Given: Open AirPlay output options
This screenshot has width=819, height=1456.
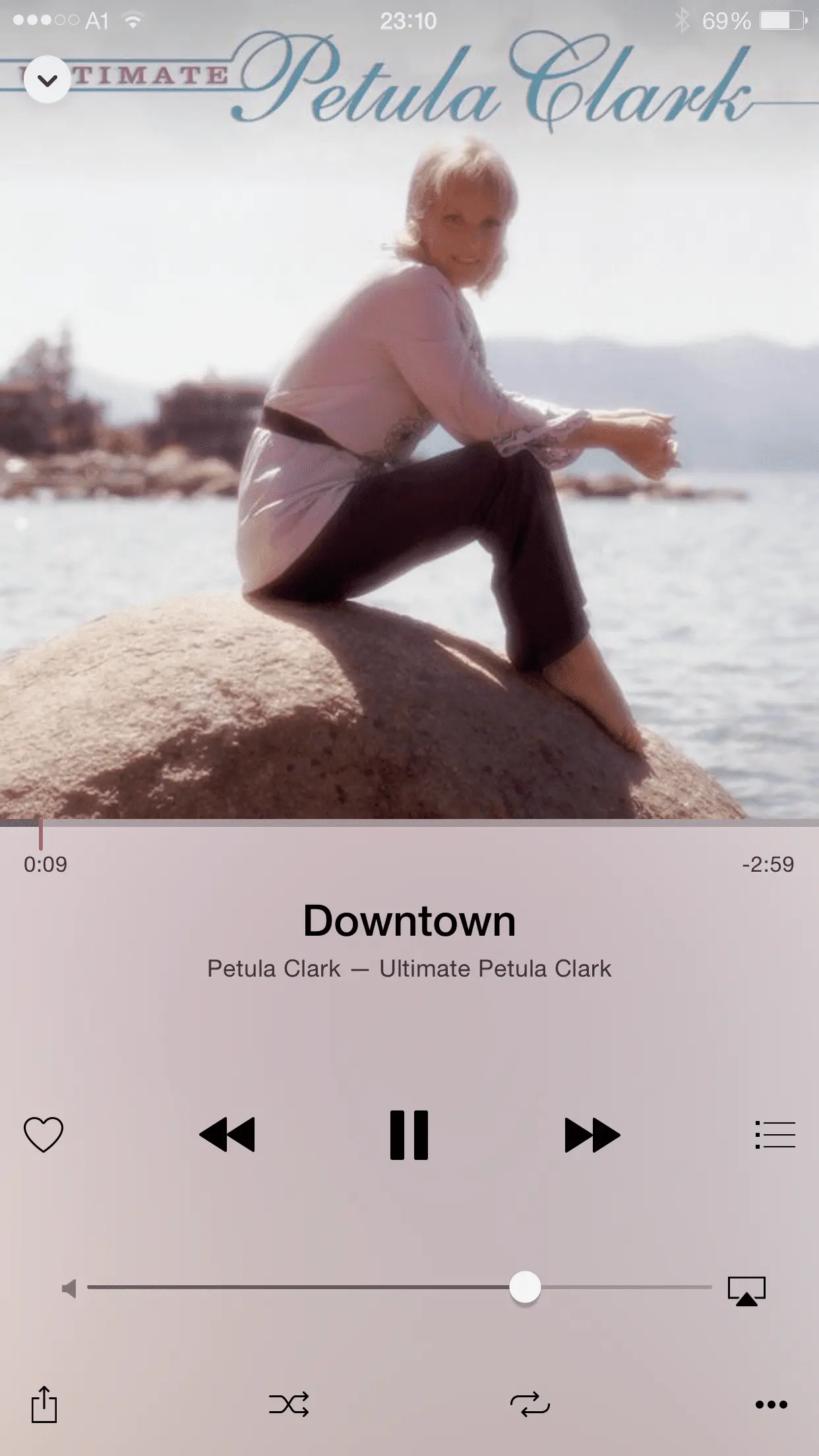Looking at the screenshot, I should [746, 1290].
